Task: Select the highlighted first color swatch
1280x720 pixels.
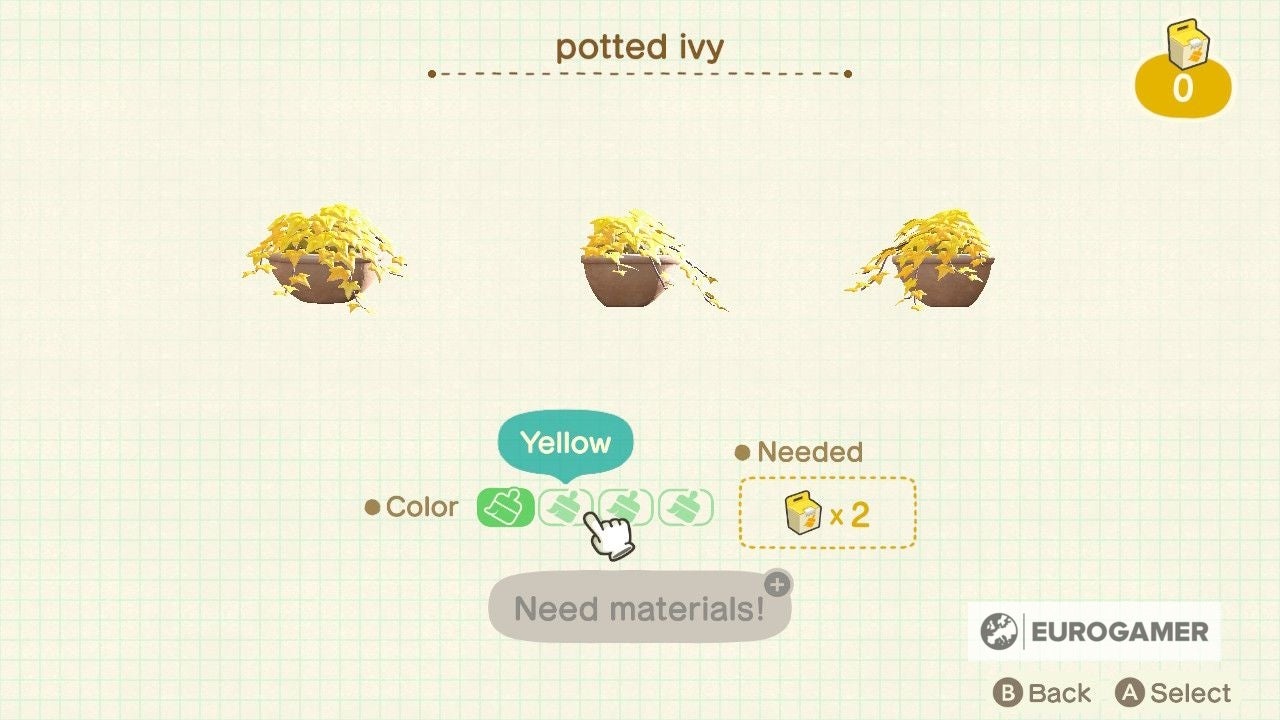Action: click(x=506, y=508)
